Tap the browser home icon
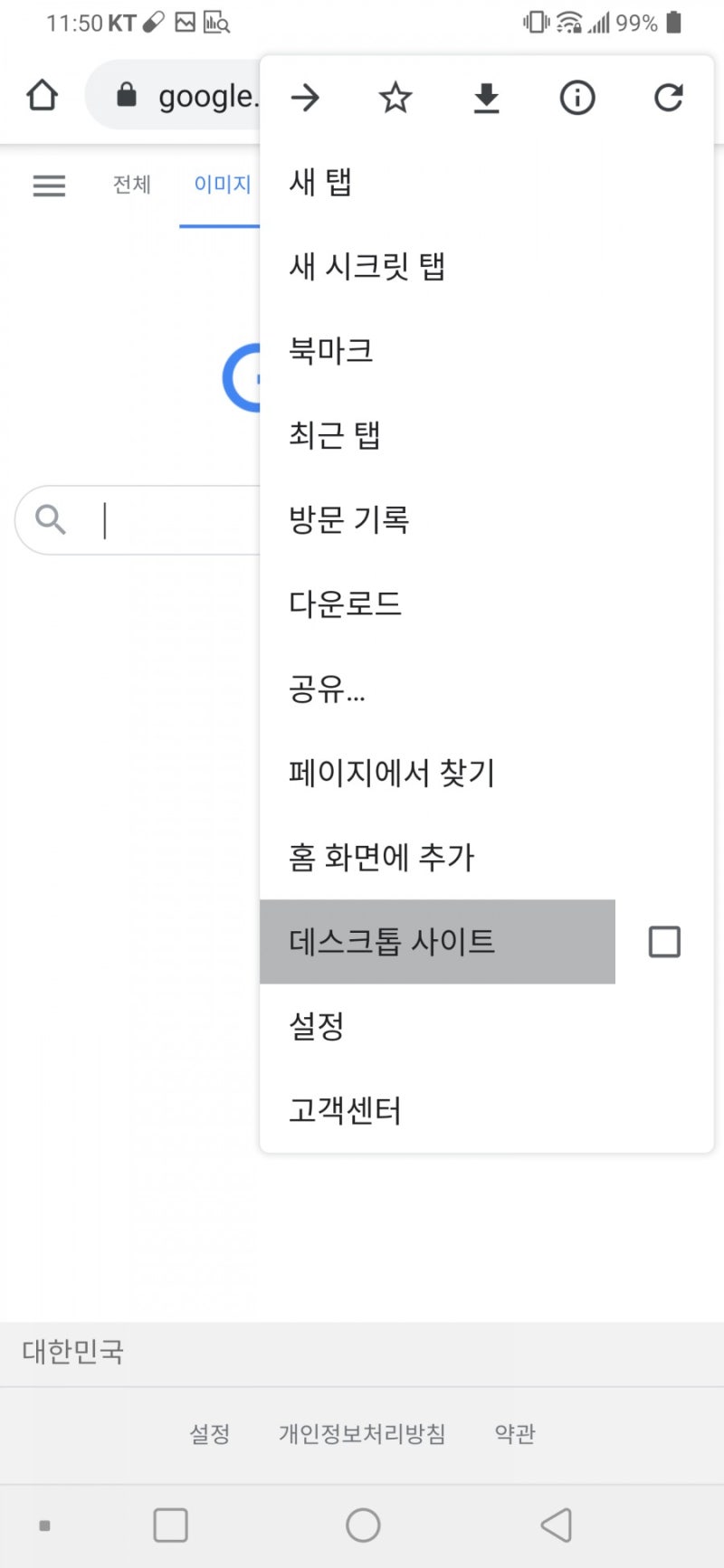The image size is (724, 1568). click(43, 95)
